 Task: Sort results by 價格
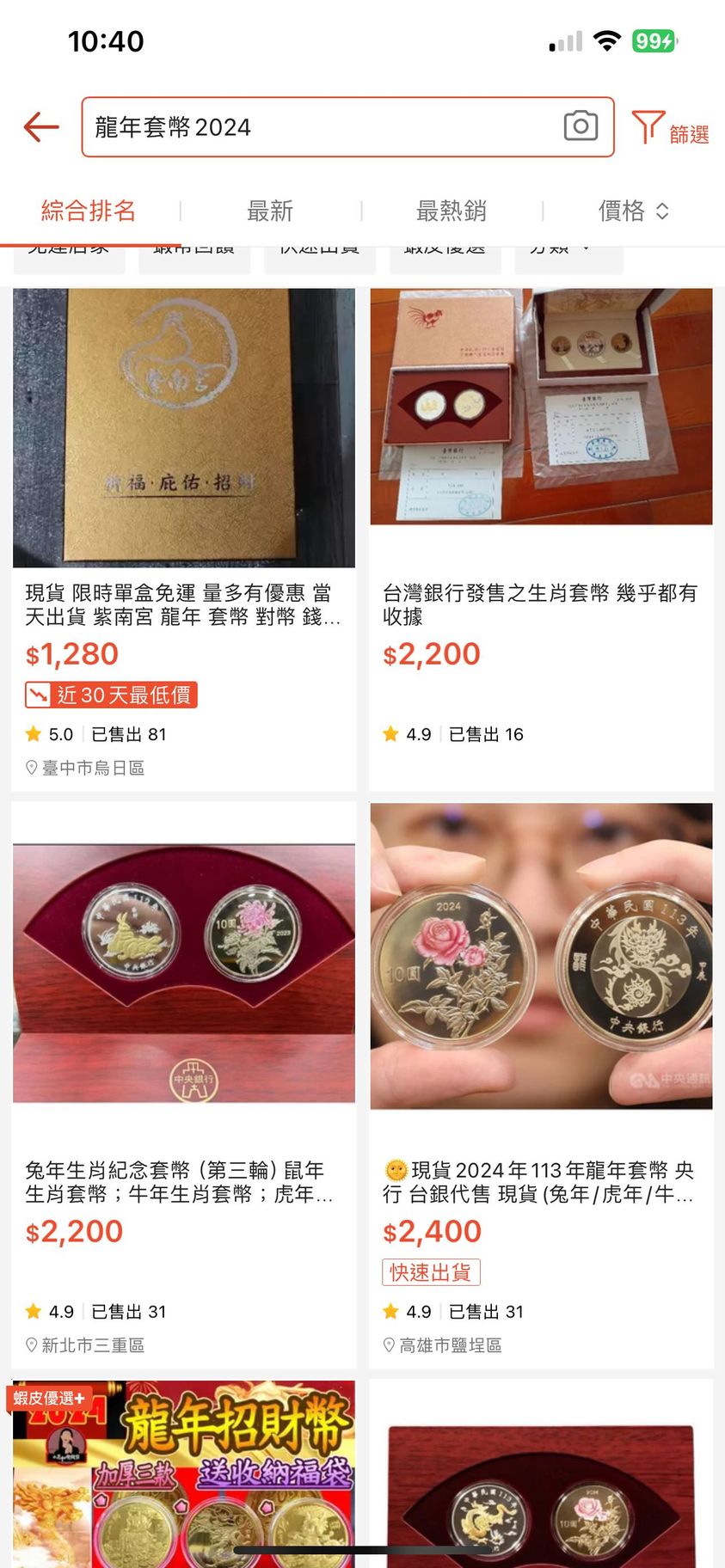click(633, 211)
